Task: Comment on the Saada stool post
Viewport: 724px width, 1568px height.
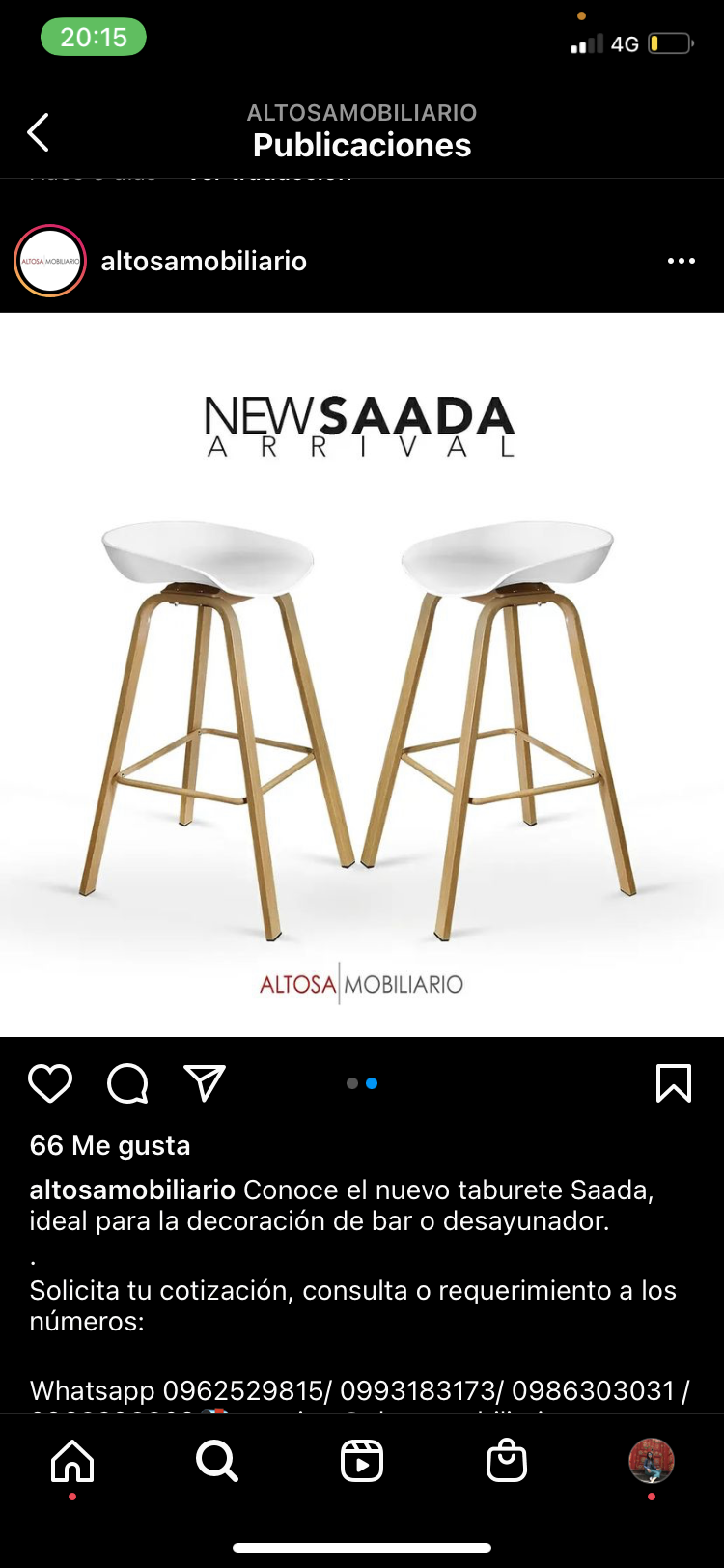Action: coord(127,1083)
